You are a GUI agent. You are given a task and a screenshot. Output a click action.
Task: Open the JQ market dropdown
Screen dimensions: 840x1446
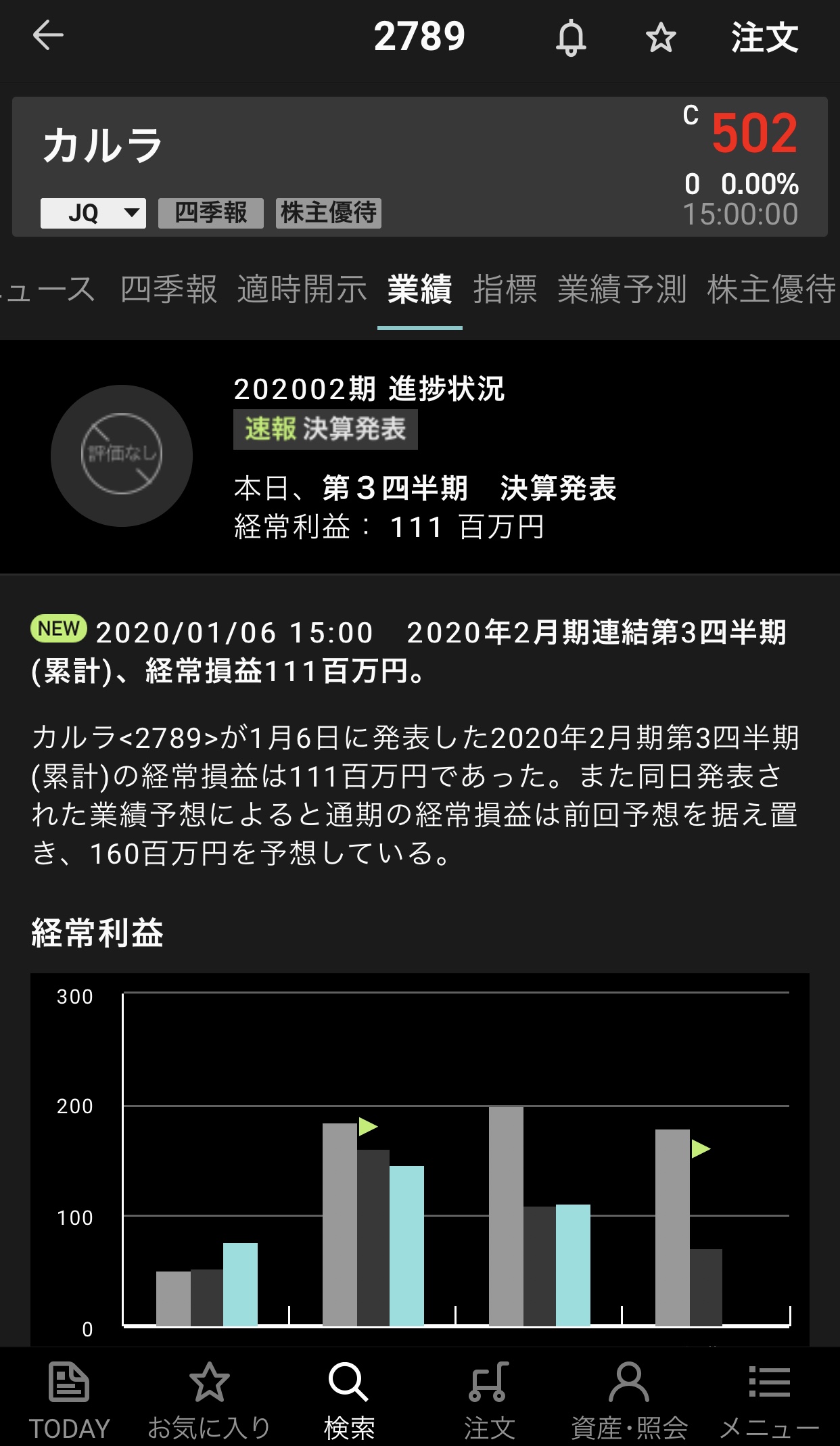click(93, 213)
